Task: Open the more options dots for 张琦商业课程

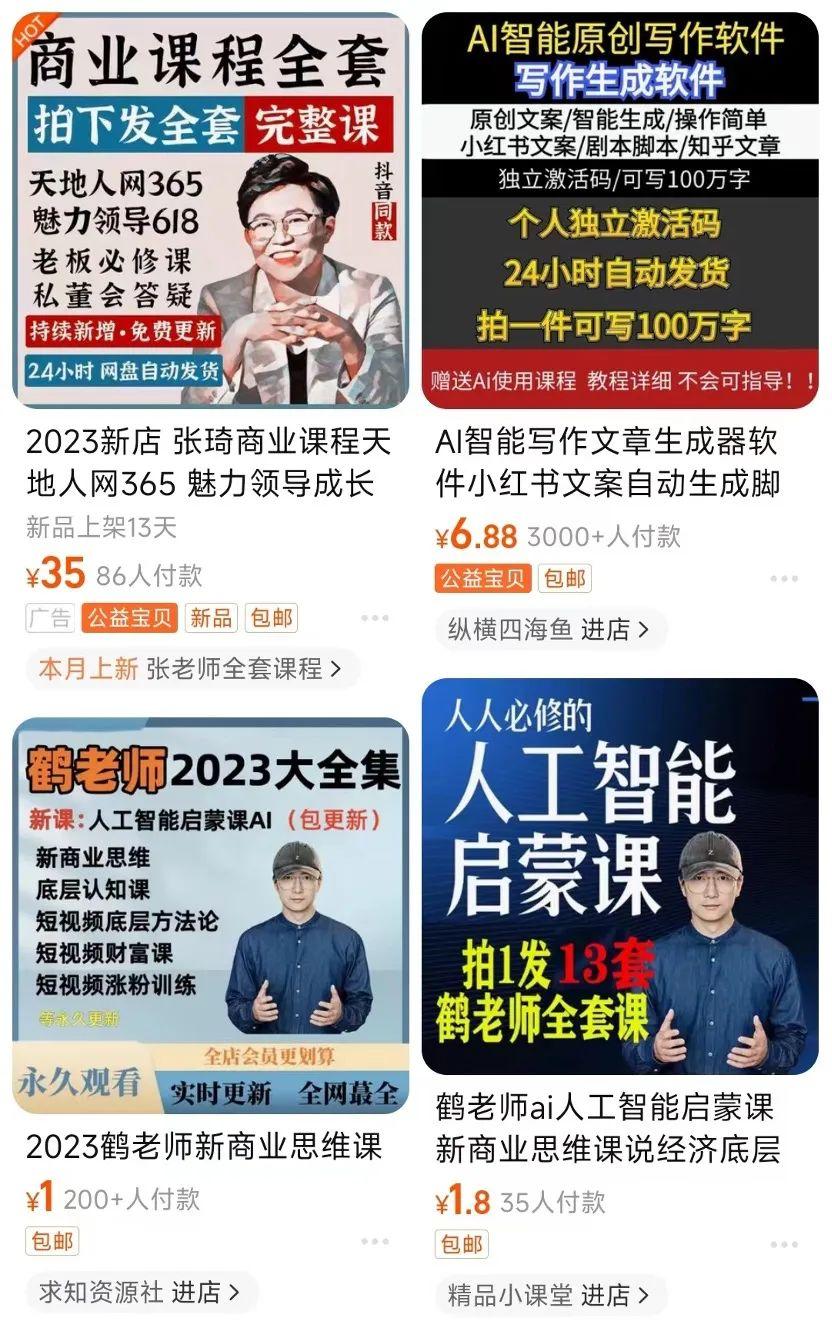Action: point(375,619)
